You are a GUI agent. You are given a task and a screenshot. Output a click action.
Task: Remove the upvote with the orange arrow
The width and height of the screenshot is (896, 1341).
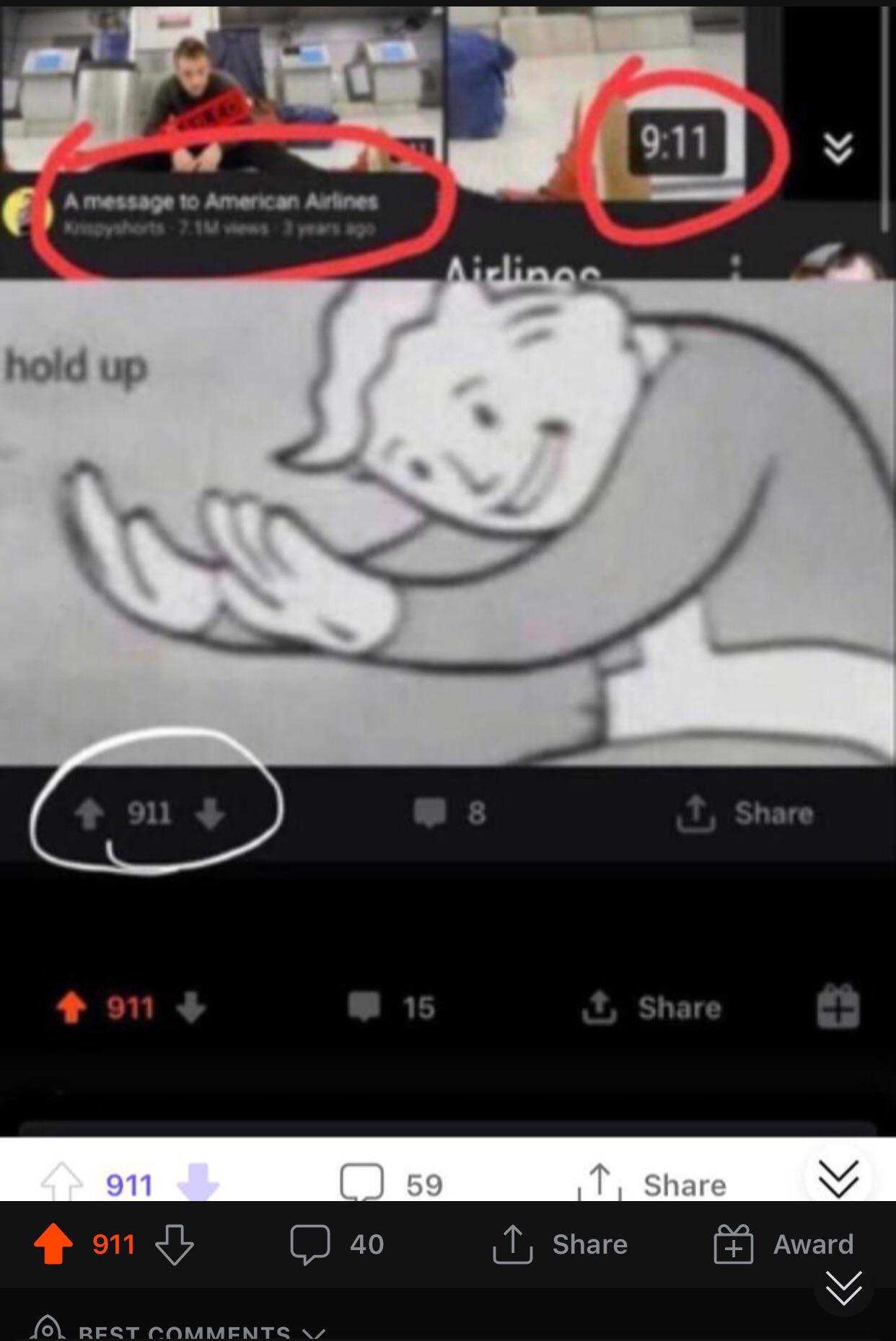(53, 1244)
